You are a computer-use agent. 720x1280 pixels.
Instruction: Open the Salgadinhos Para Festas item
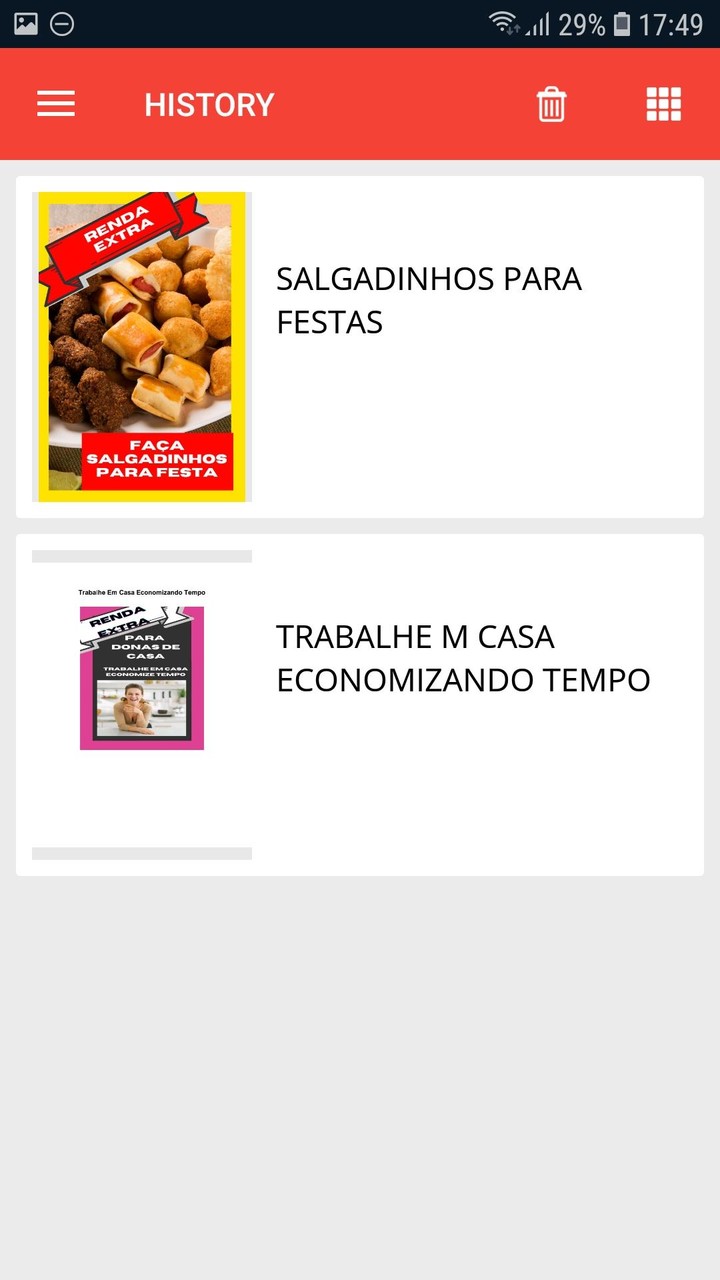click(360, 347)
